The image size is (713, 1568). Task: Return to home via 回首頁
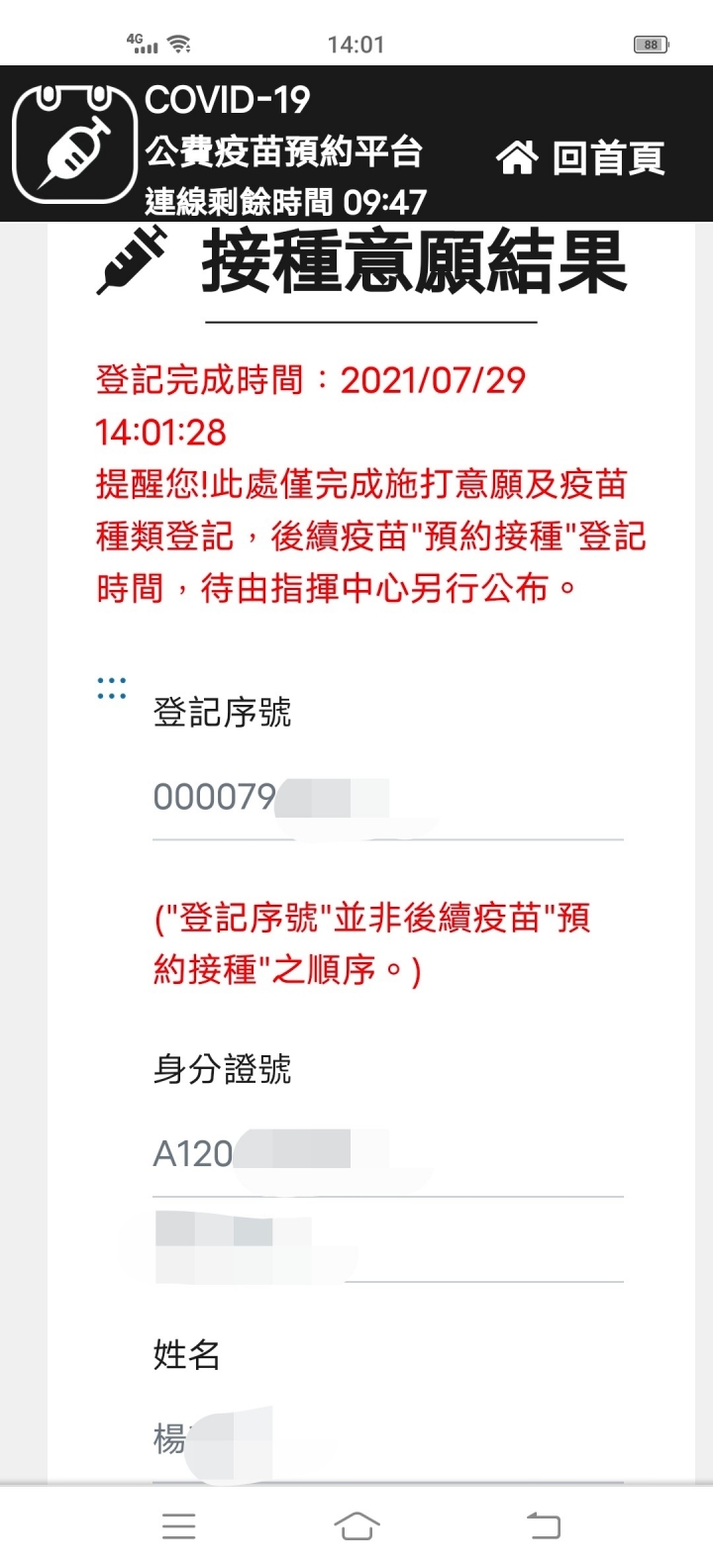point(580,157)
